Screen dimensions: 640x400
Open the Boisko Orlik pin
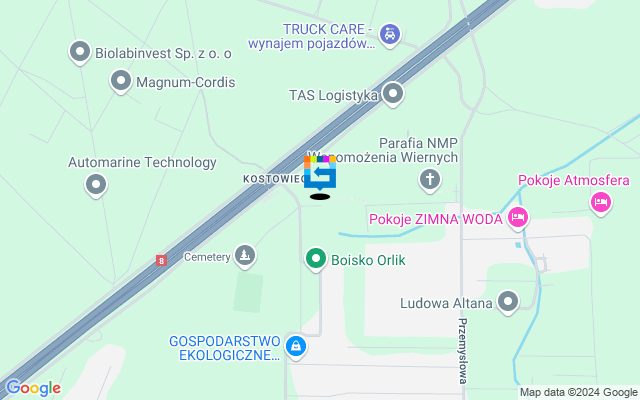click(x=316, y=261)
